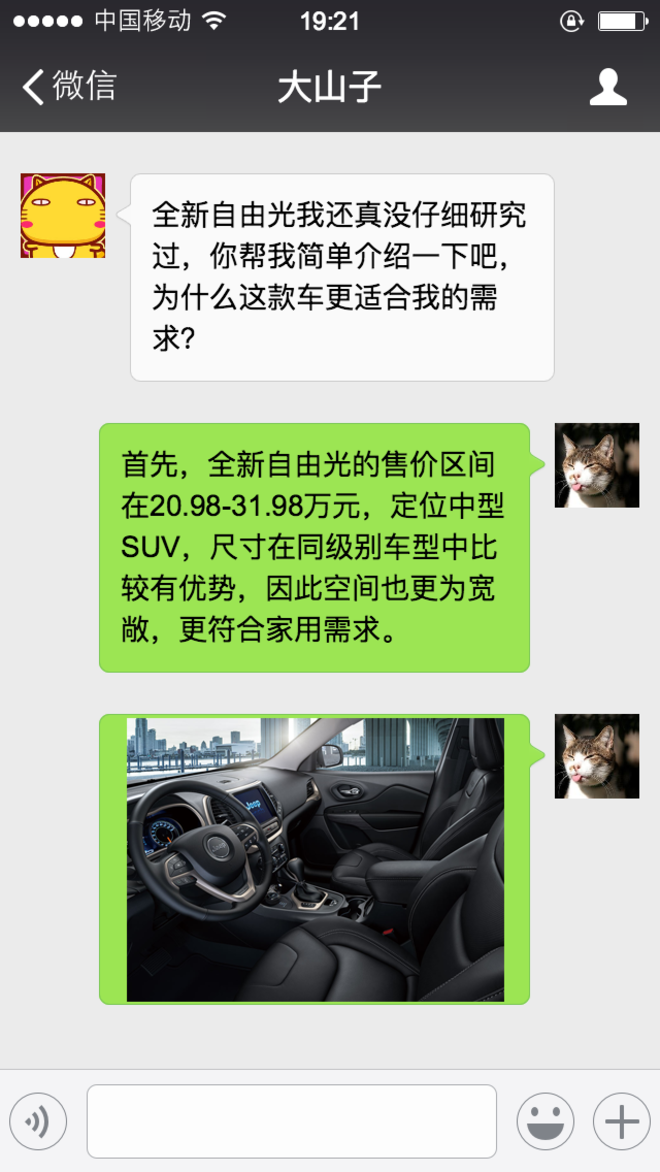The height and width of the screenshot is (1172, 660).
Task: Focus the message text field
Action: point(292,1122)
